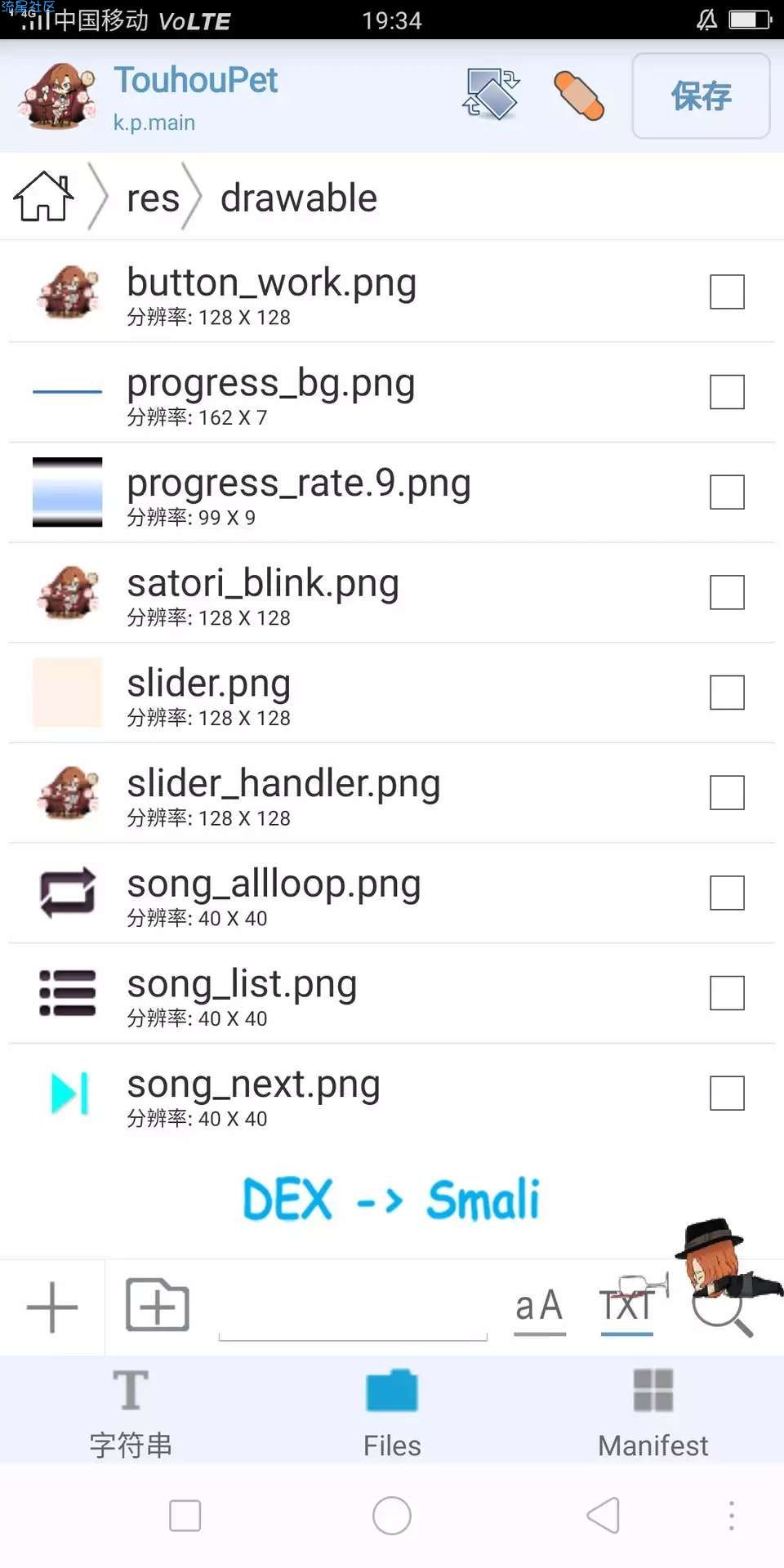This screenshot has height=1568, width=784.
Task: Open song_list.png file
Action: pos(242,994)
